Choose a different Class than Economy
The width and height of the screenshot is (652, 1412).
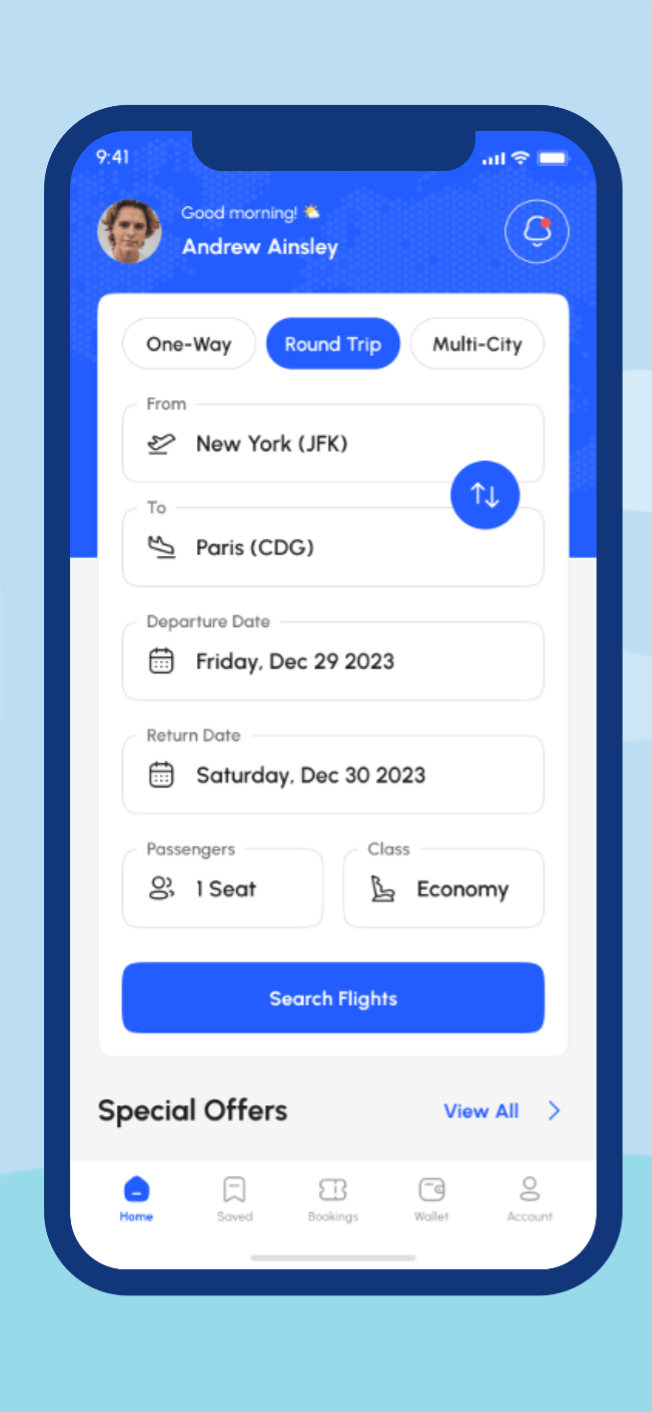point(444,889)
